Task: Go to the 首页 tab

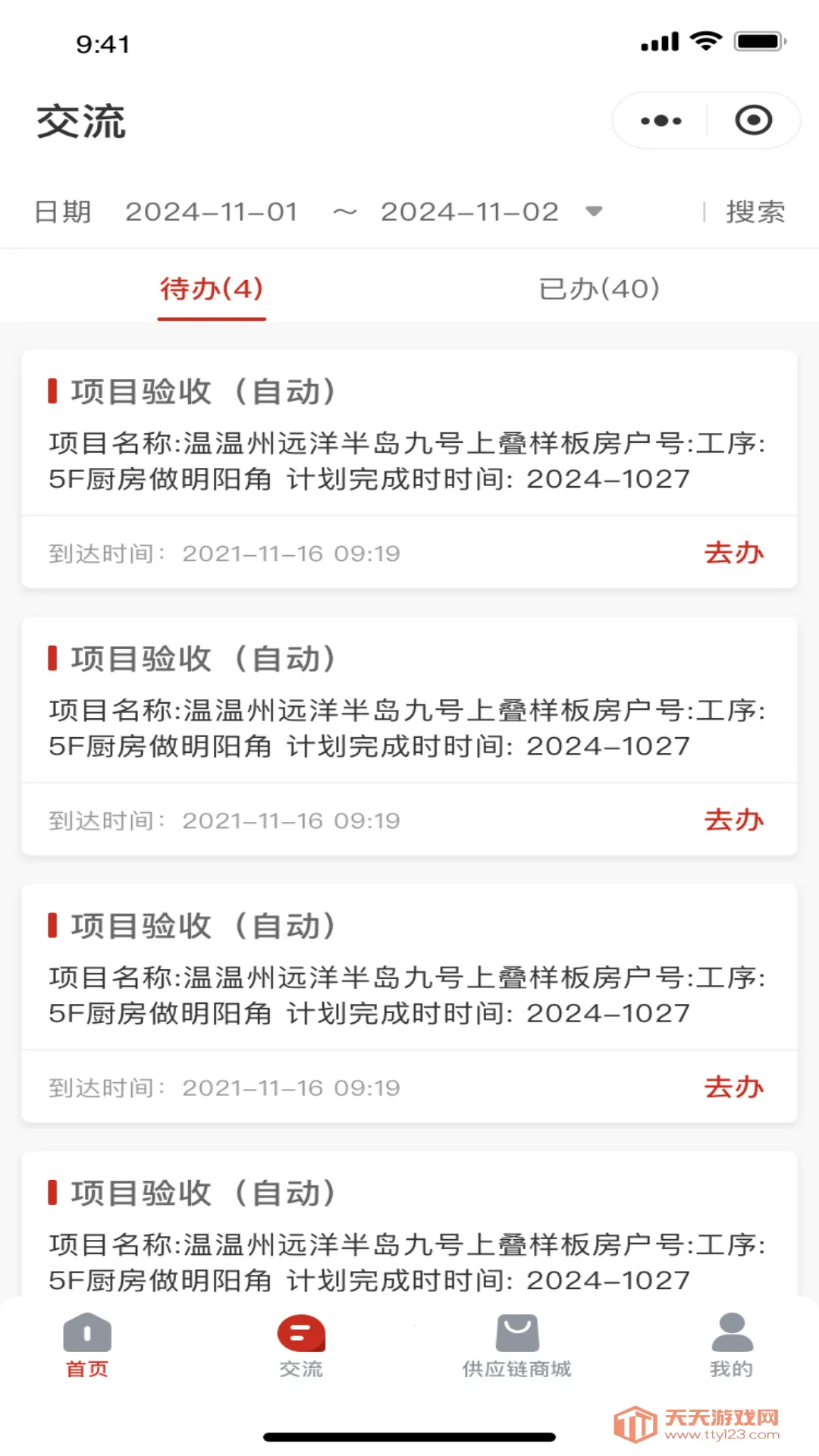Action: (87, 1346)
